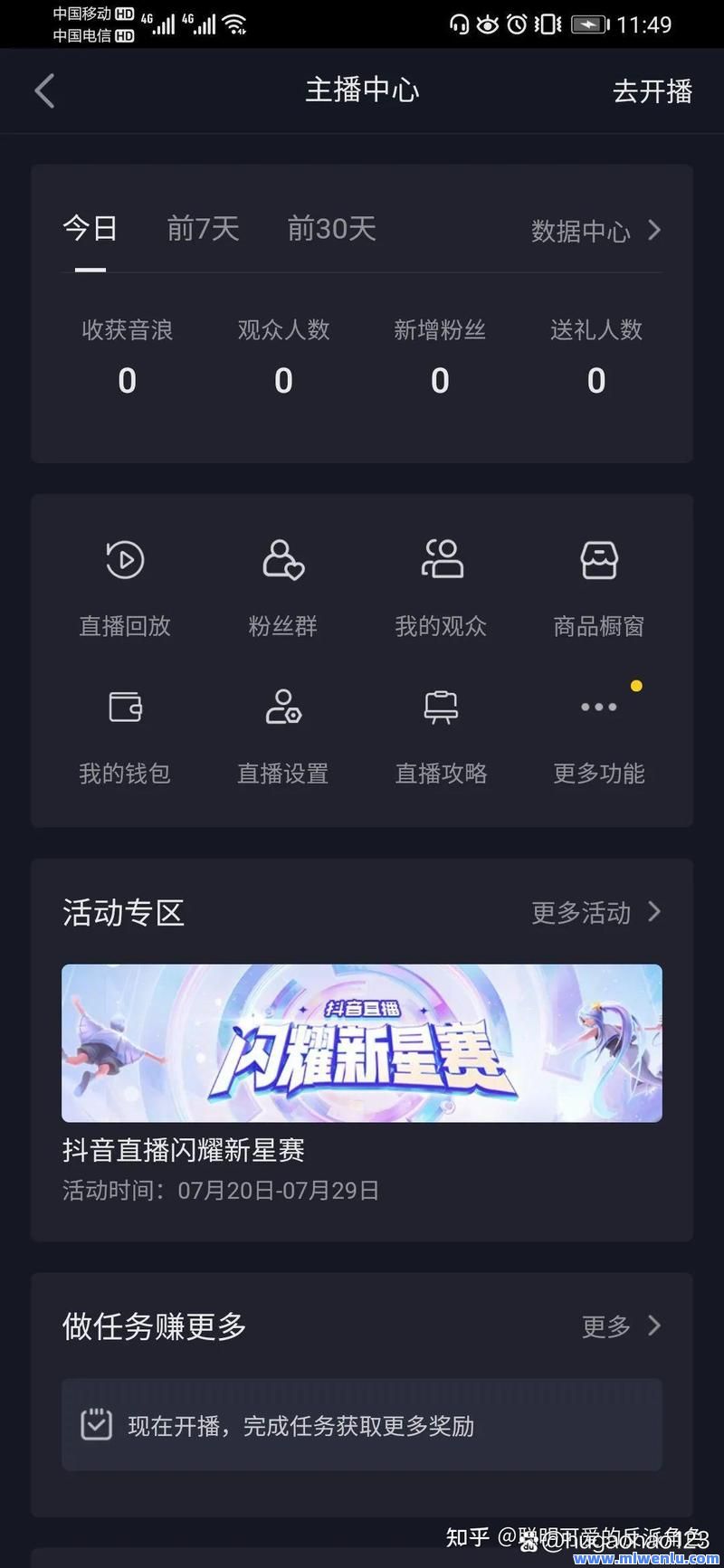Viewport: 724px width, 1568px height.
Task: Open 数据中心 via its chevron
Action: pos(597,231)
